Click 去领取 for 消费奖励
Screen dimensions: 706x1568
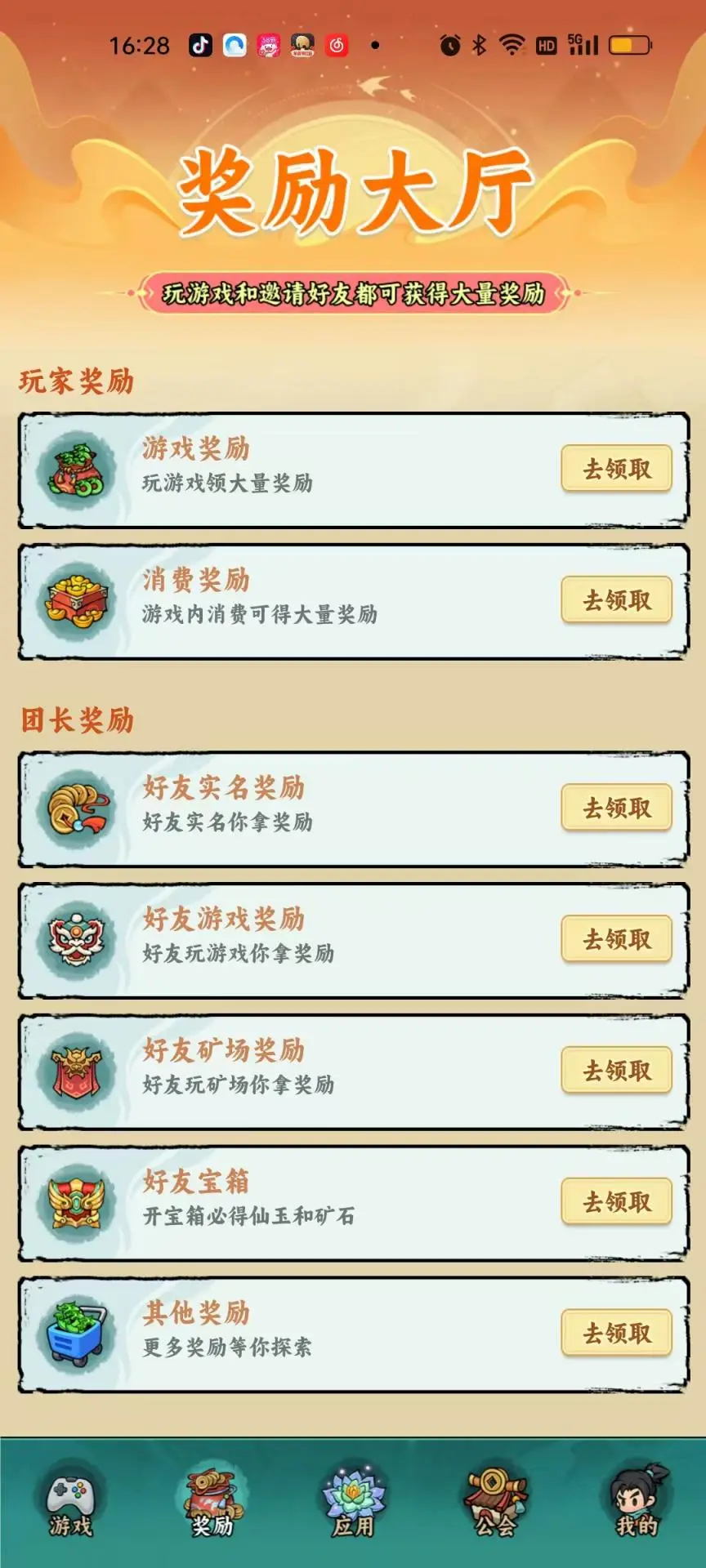tap(614, 600)
